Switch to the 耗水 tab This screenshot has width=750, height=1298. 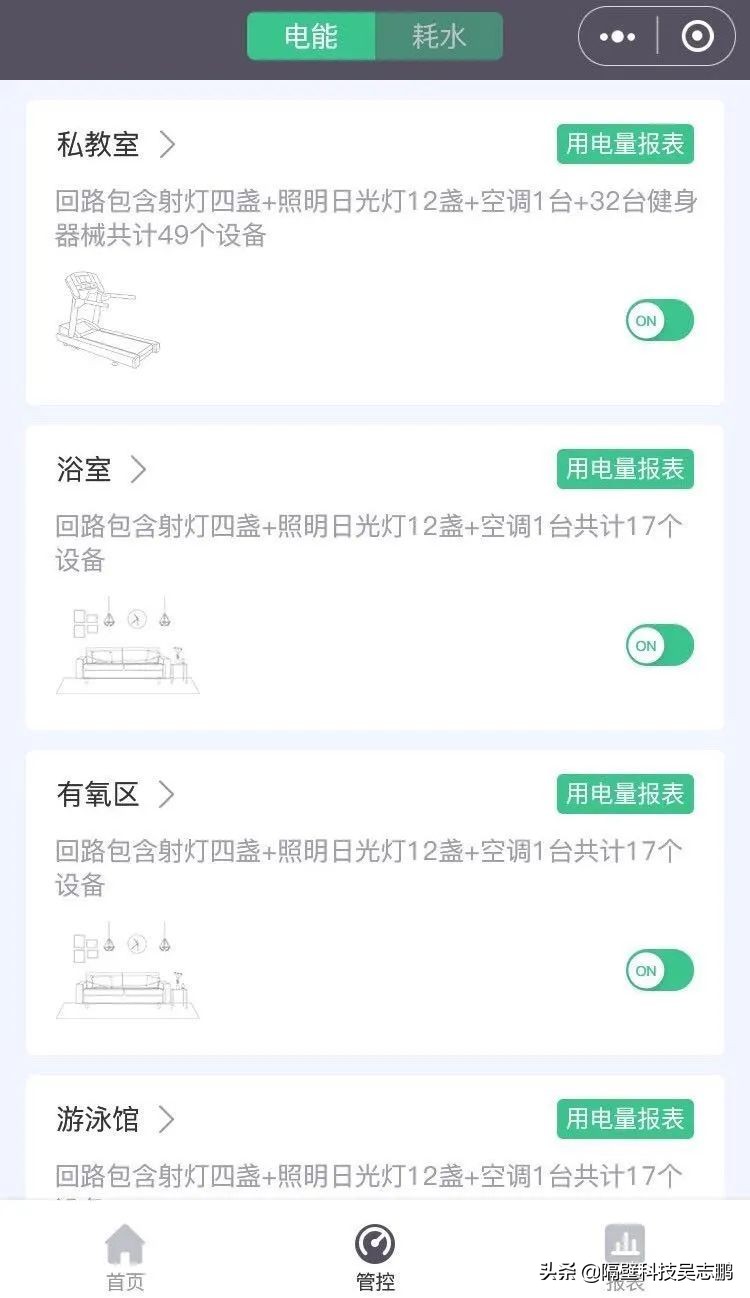click(x=437, y=36)
